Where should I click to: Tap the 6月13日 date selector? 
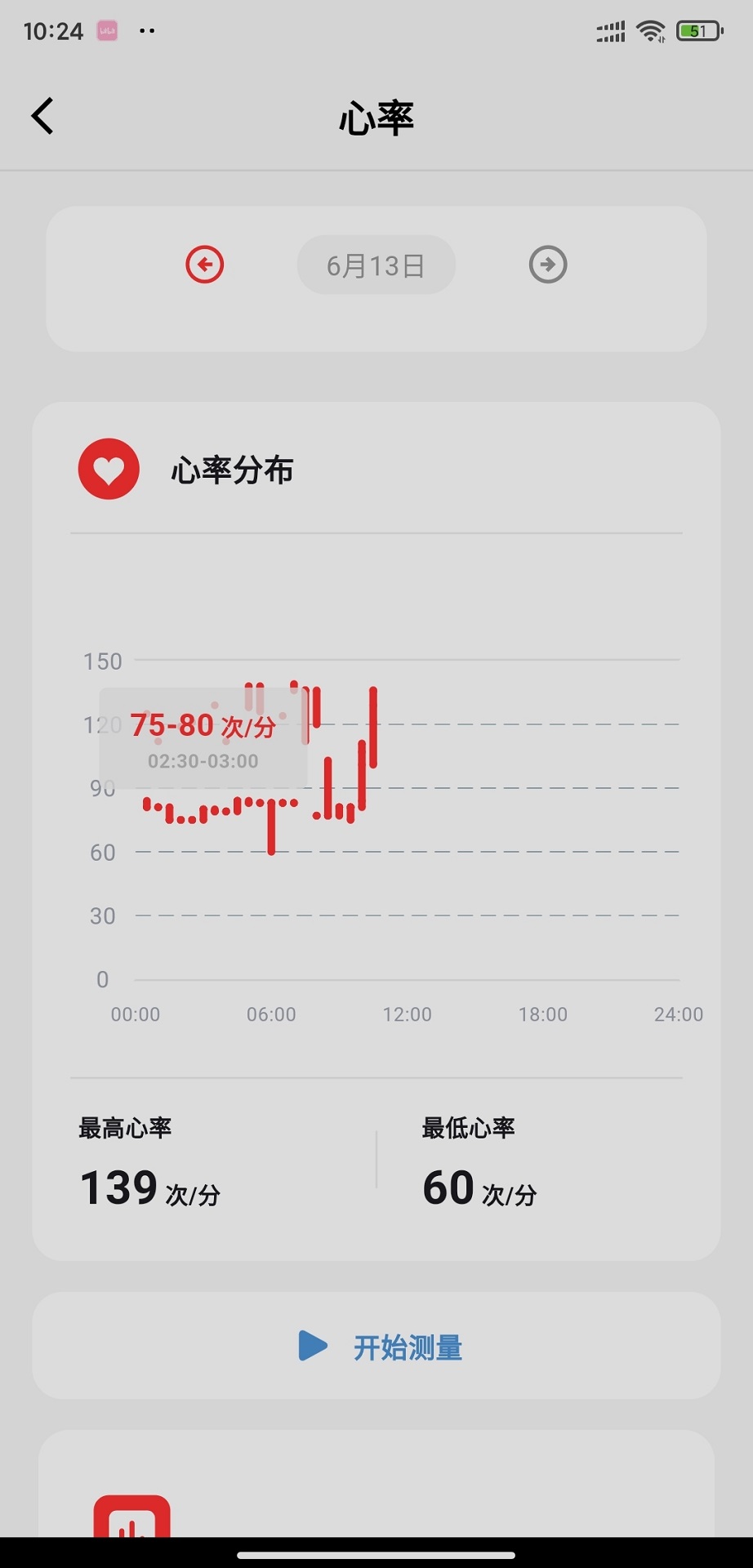(x=376, y=265)
